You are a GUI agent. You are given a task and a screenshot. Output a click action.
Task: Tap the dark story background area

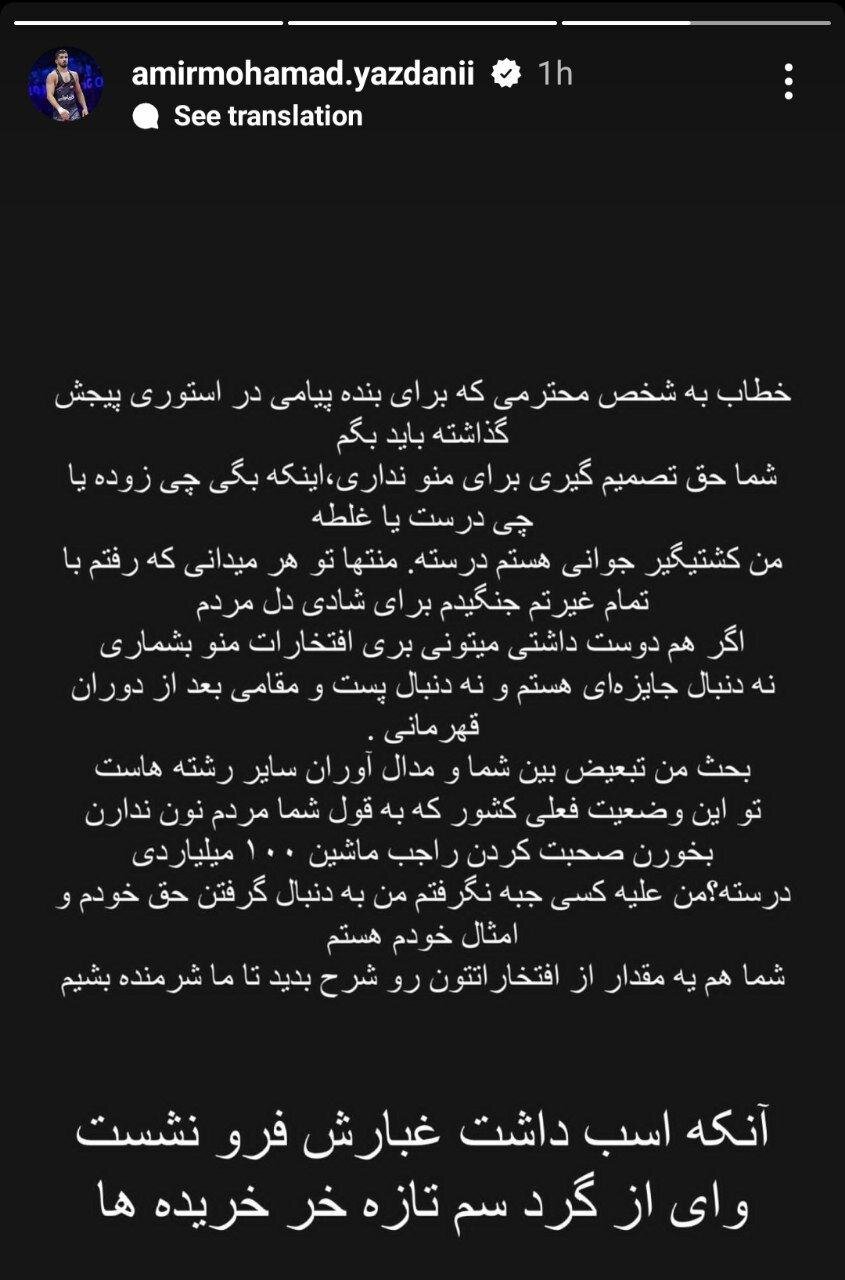point(420,250)
